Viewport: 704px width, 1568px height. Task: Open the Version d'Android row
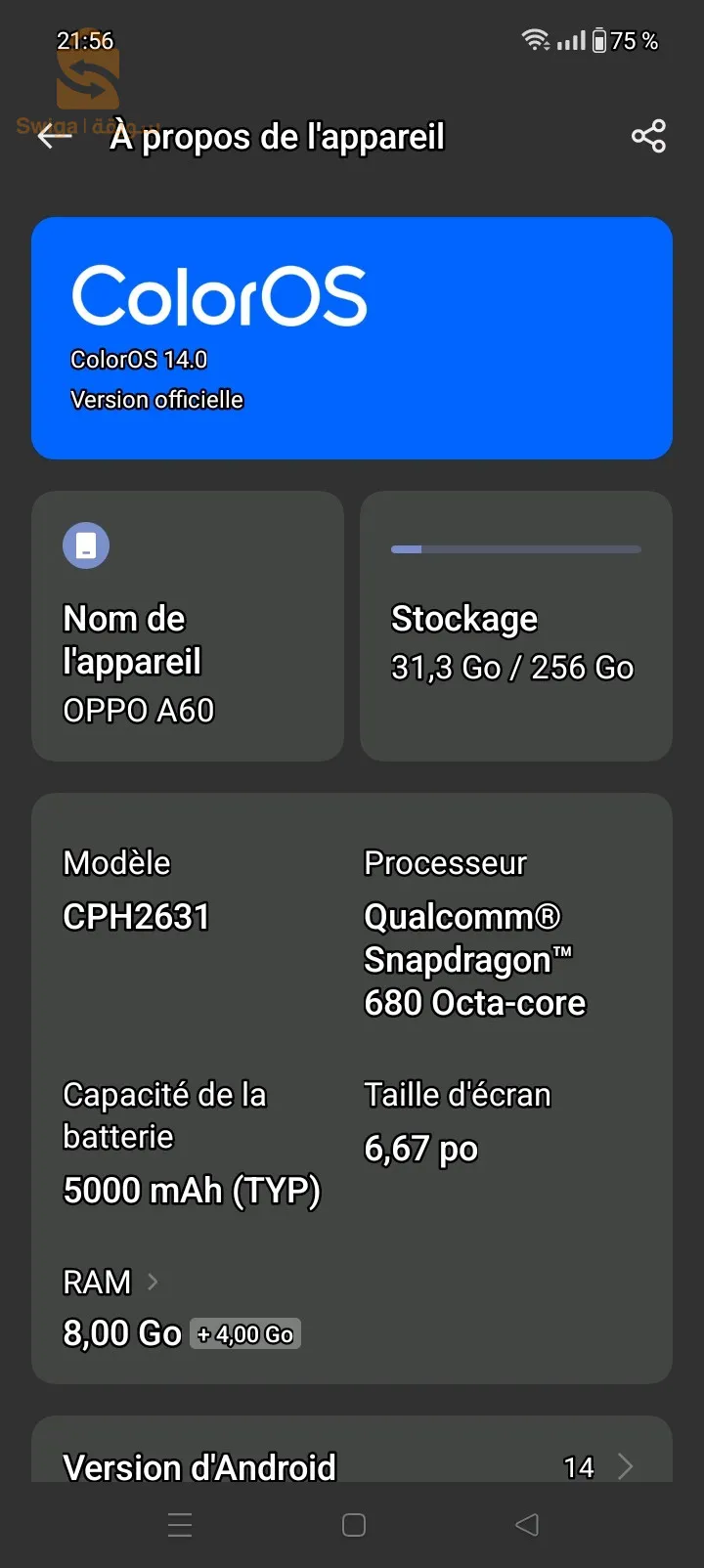click(352, 1465)
